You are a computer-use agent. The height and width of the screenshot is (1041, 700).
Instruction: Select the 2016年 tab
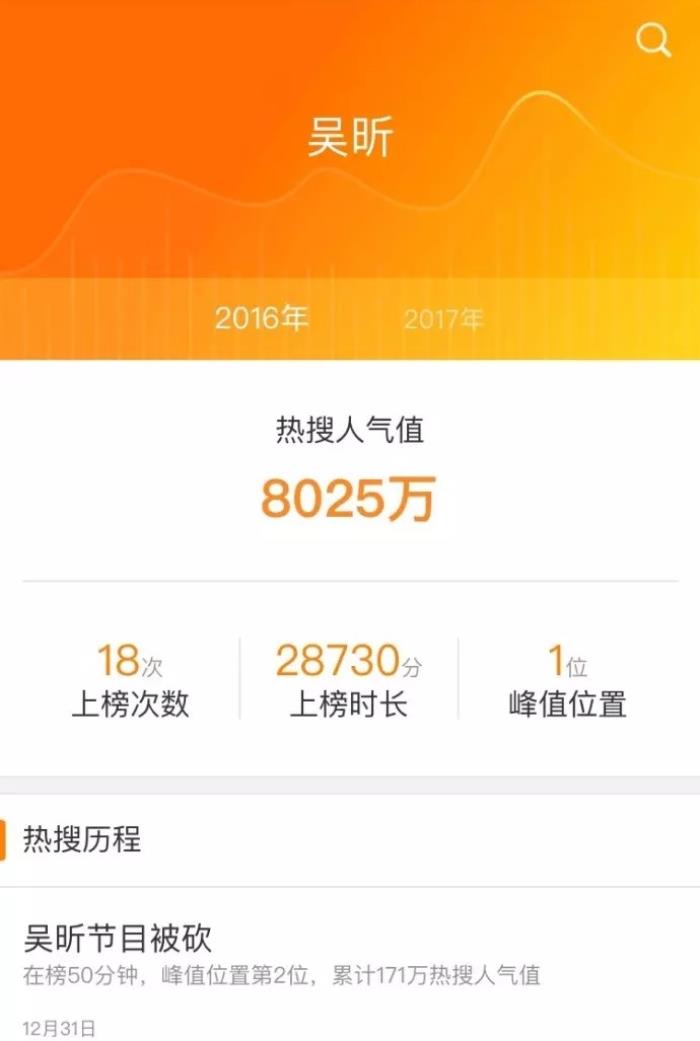pyautogui.click(x=262, y=318)
